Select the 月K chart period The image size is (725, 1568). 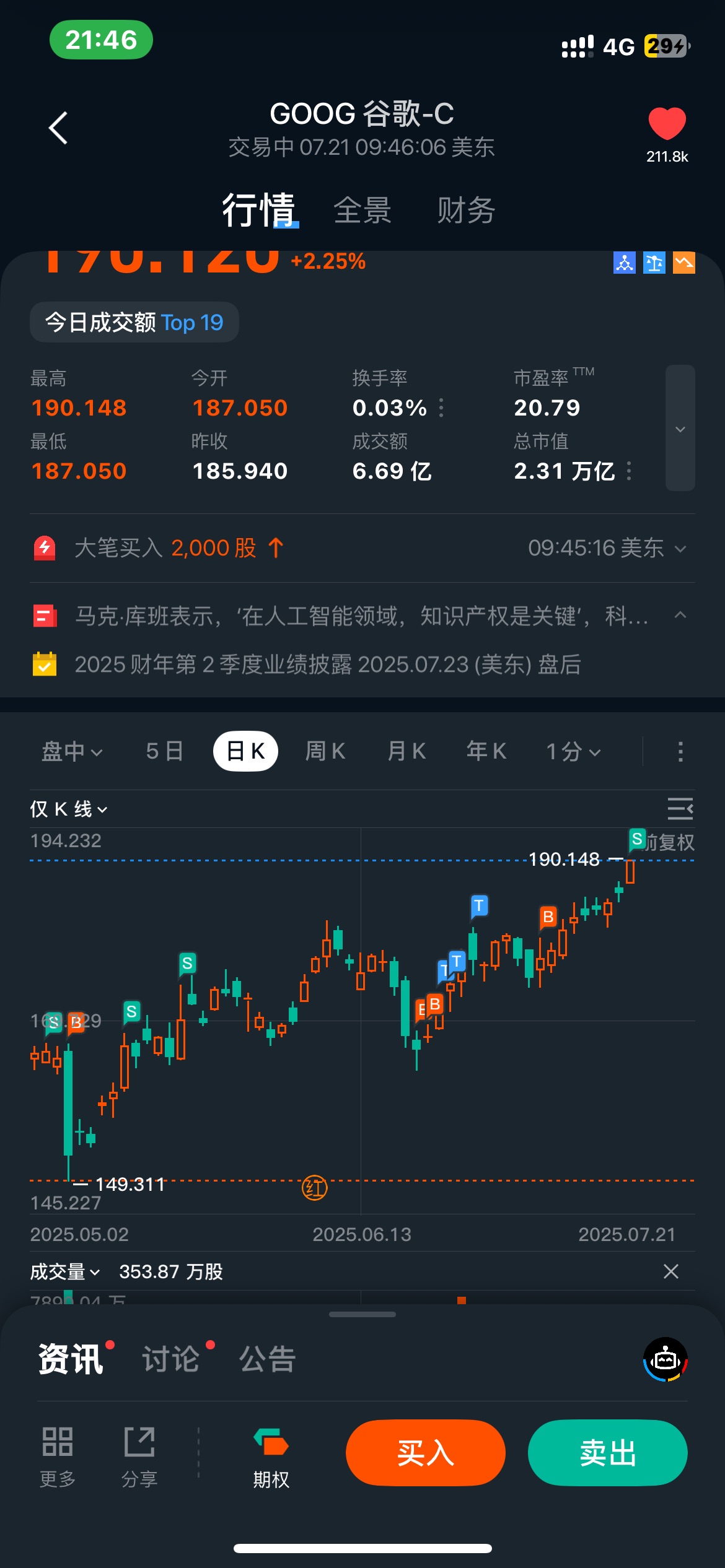point(406,751)
